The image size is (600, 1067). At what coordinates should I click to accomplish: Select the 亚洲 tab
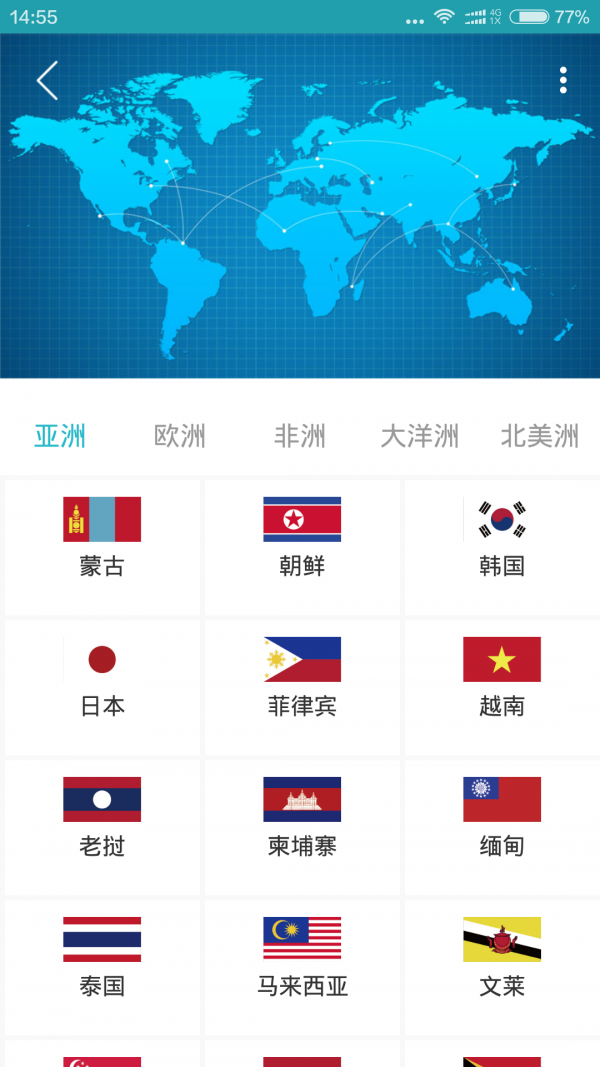click(60, 436)
